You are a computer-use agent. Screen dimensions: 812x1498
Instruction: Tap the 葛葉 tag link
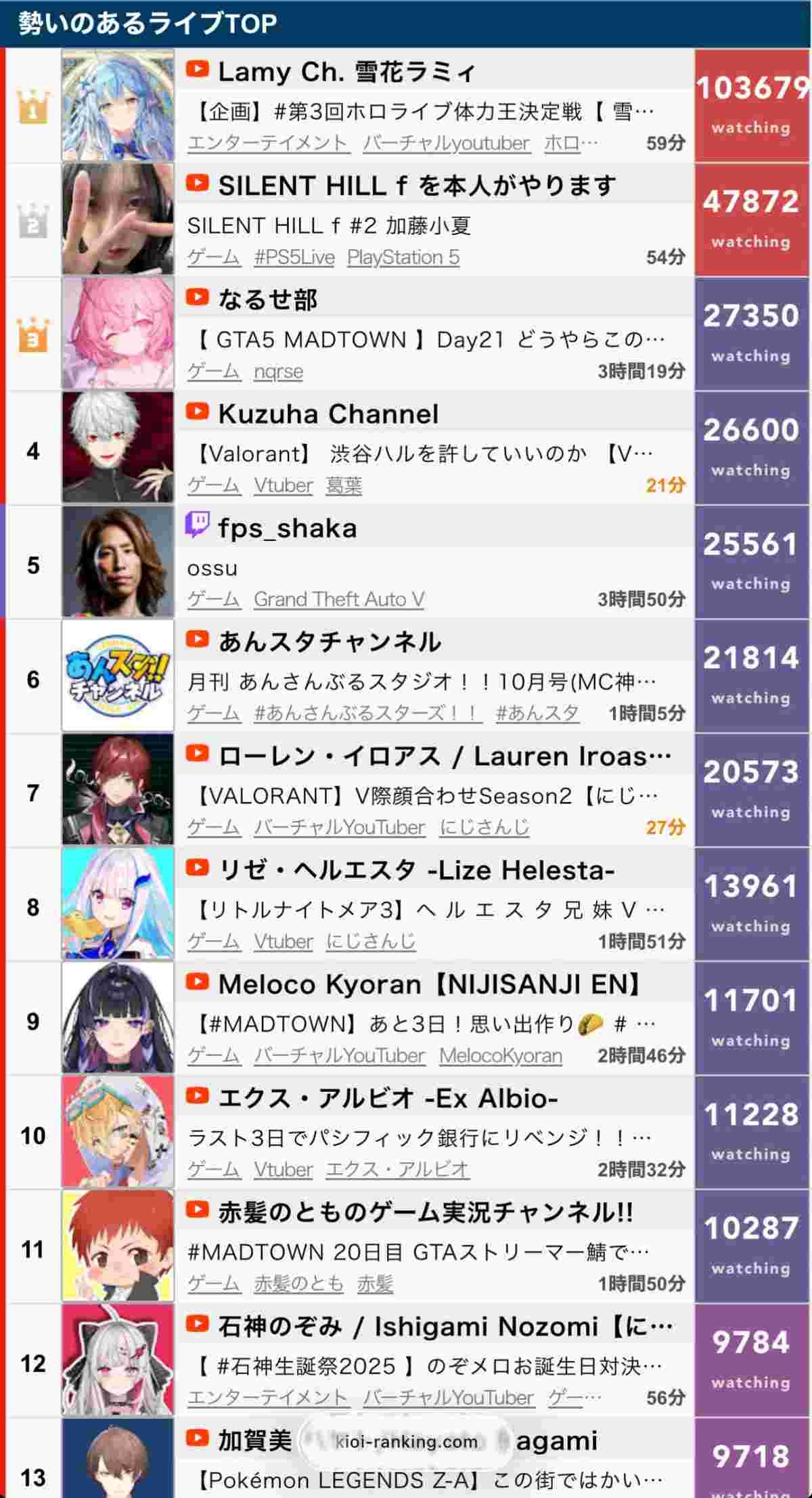(x=343, y=485)
